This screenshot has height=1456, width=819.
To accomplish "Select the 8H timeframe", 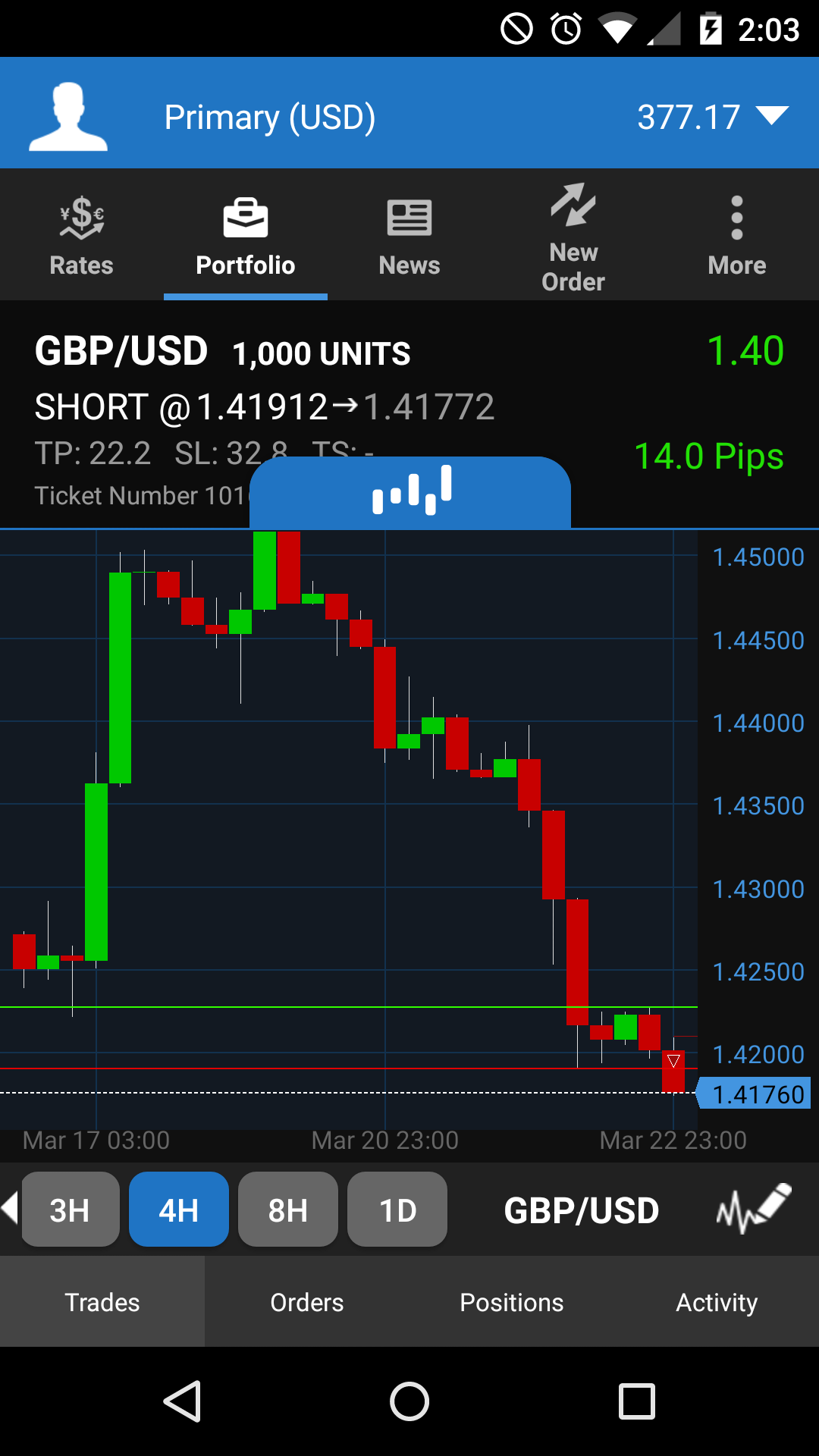I will [287, 1210].
